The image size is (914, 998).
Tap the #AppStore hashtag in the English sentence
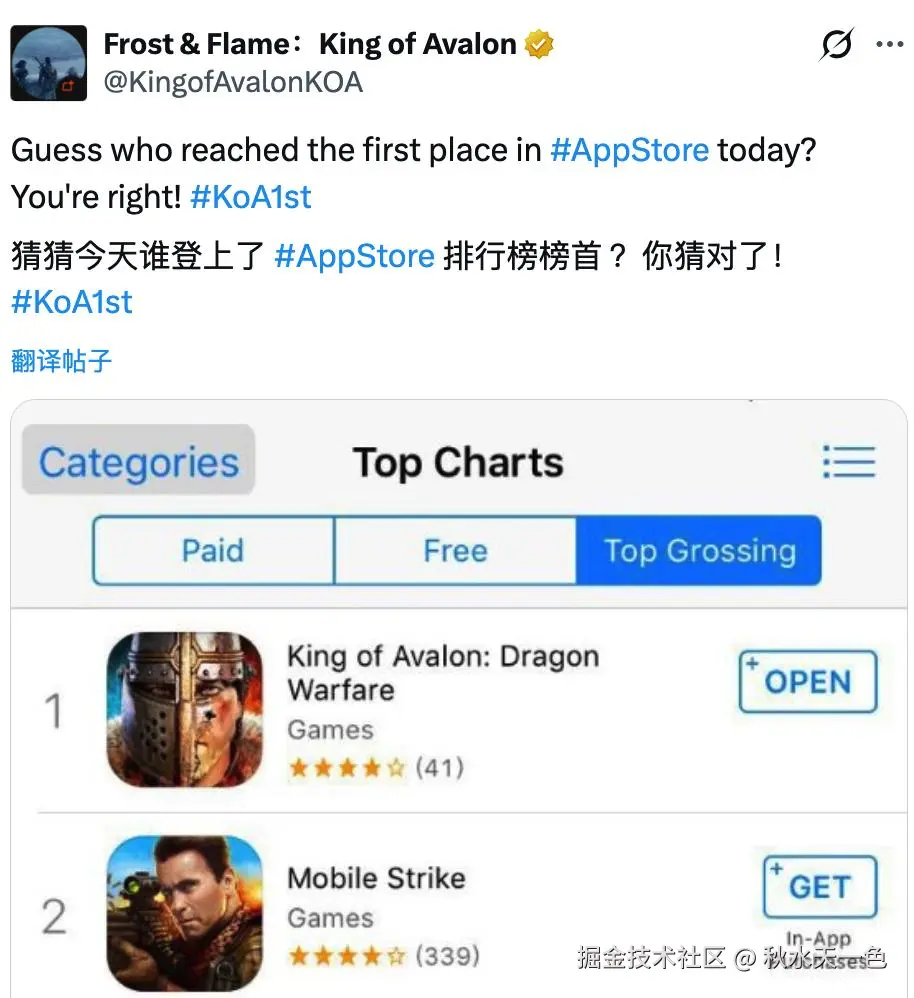coord(629,151)
